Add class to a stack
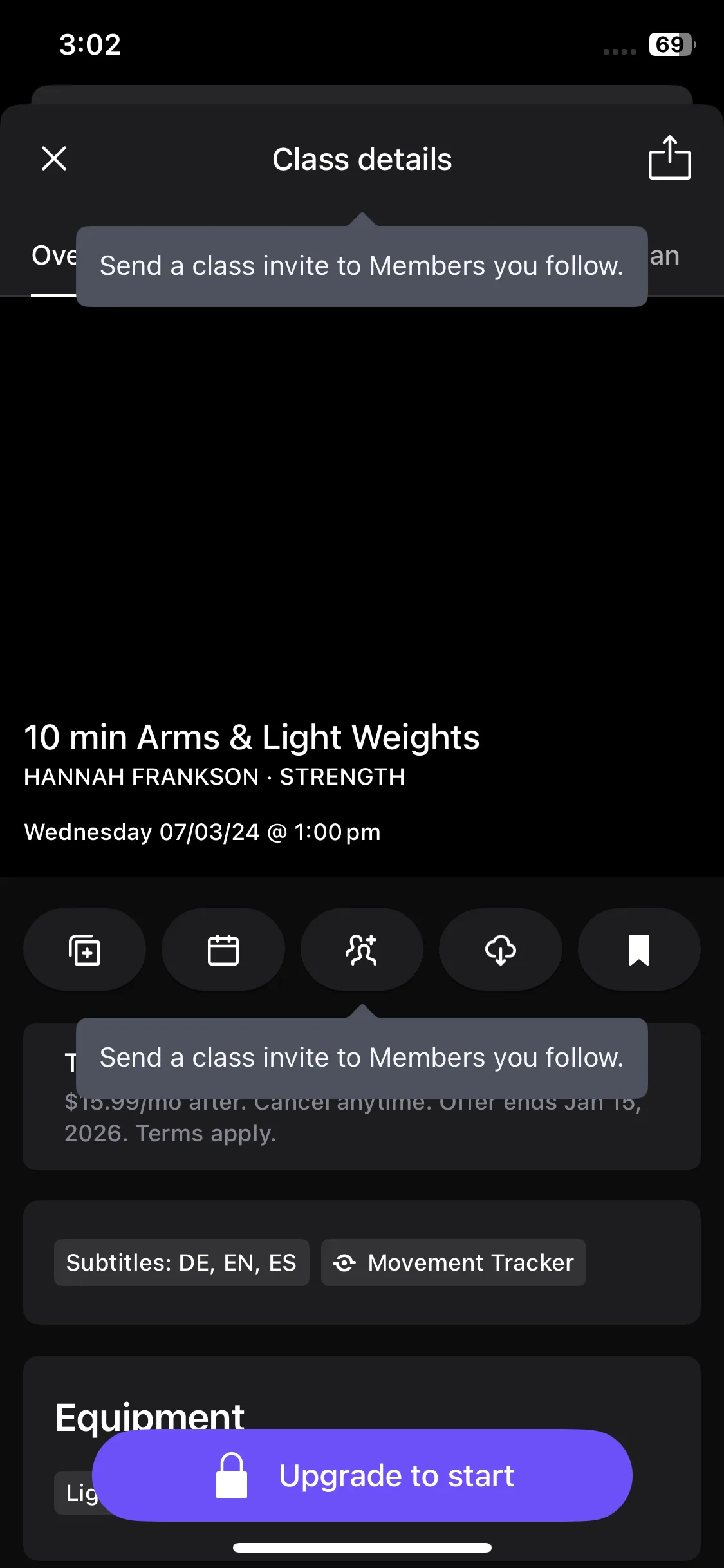The height and width of the screenshot is (1568, 724). (x=84, y=949)
